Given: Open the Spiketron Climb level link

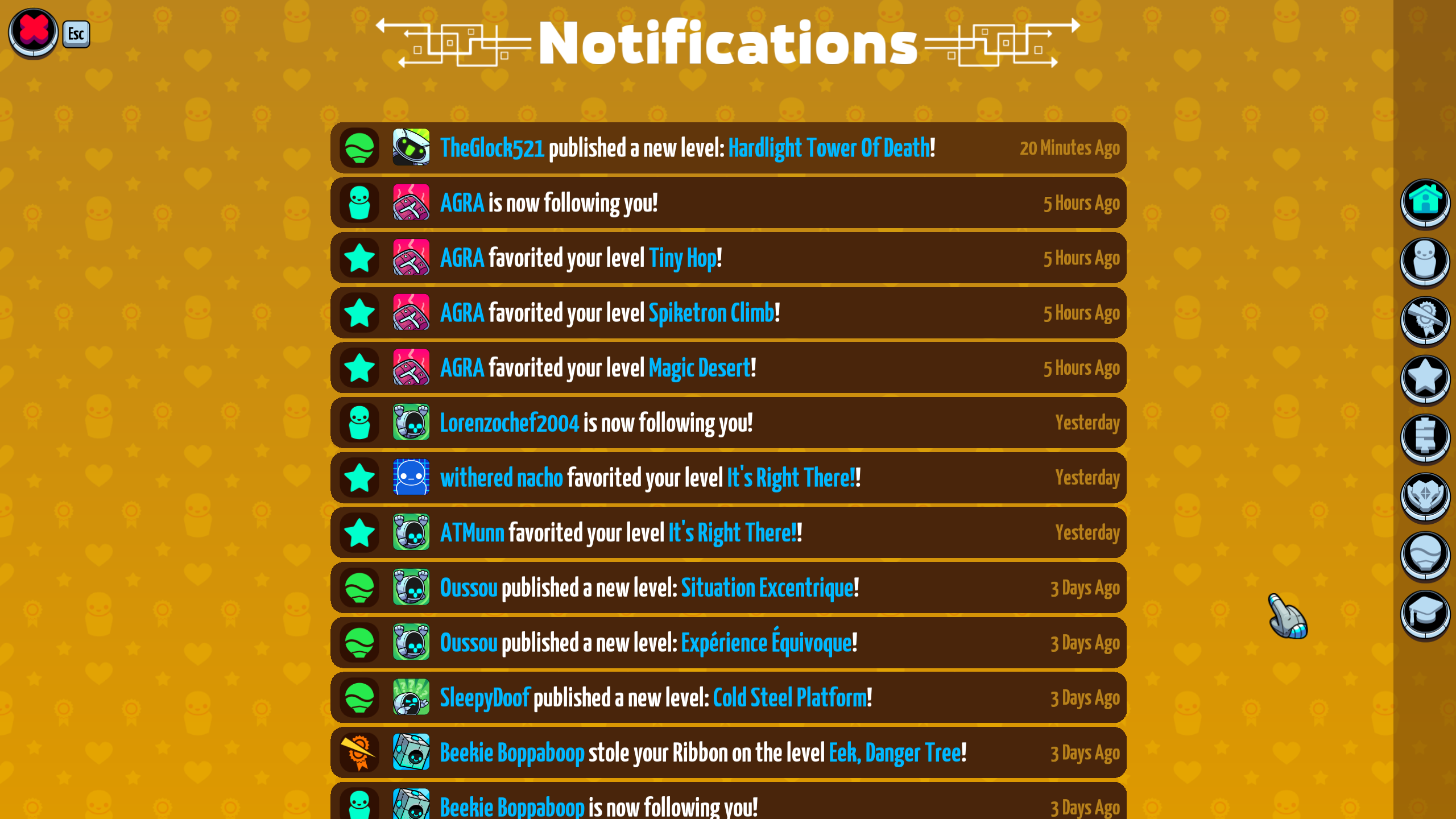Looking at the screenshot, I should 711,313.
